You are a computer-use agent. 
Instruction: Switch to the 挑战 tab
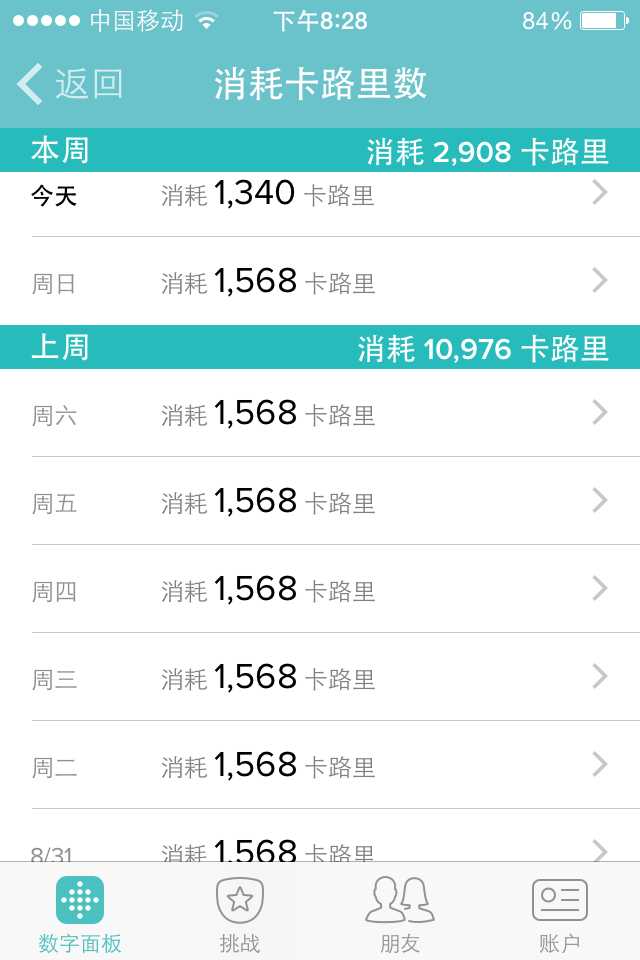coord(239,912)
